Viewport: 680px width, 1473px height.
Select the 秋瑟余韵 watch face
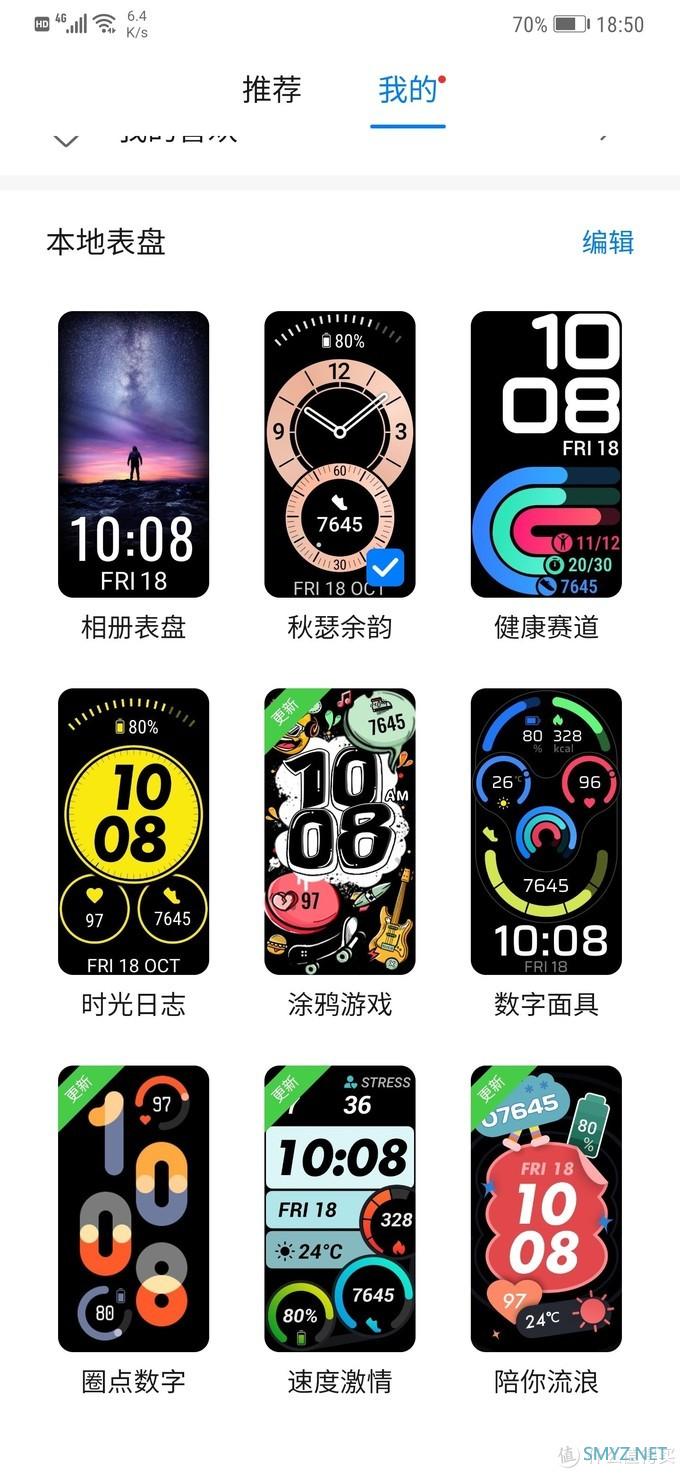[339, 454]
